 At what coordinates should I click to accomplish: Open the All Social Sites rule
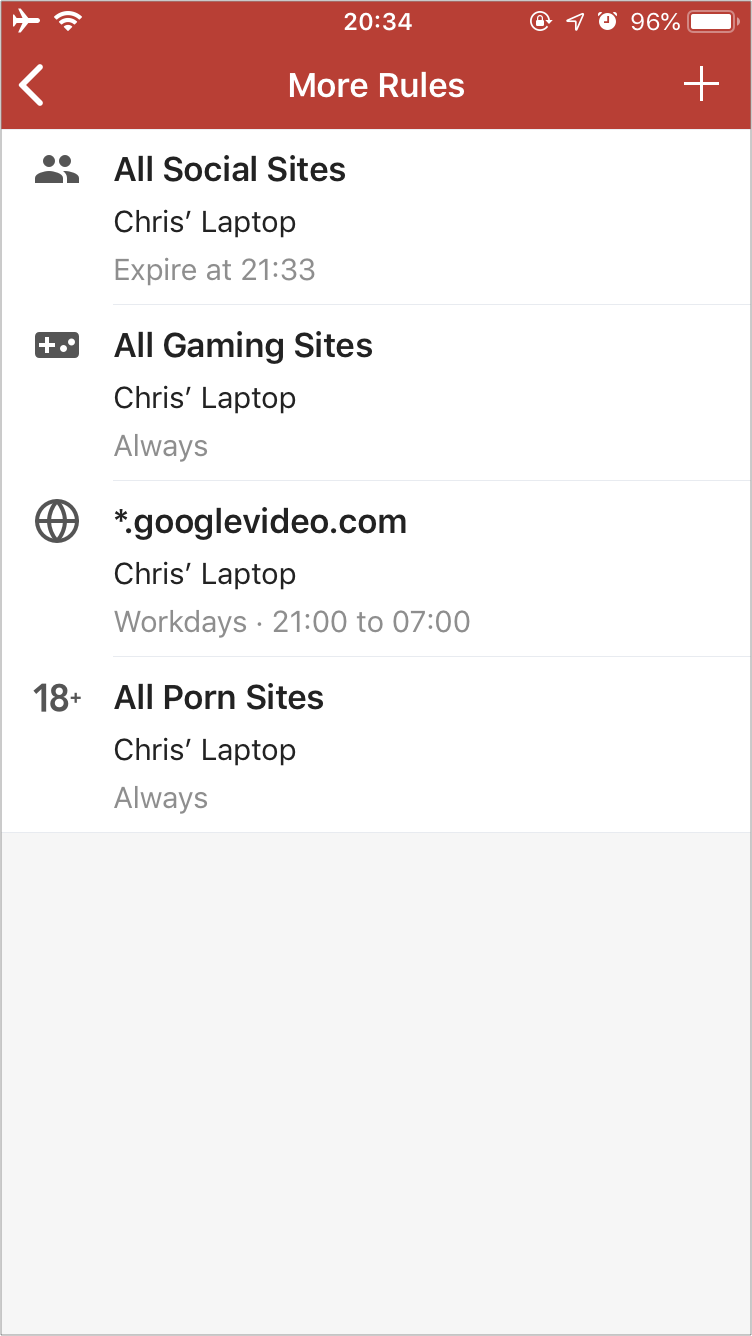pyautogui.click(x=376, y=217)
